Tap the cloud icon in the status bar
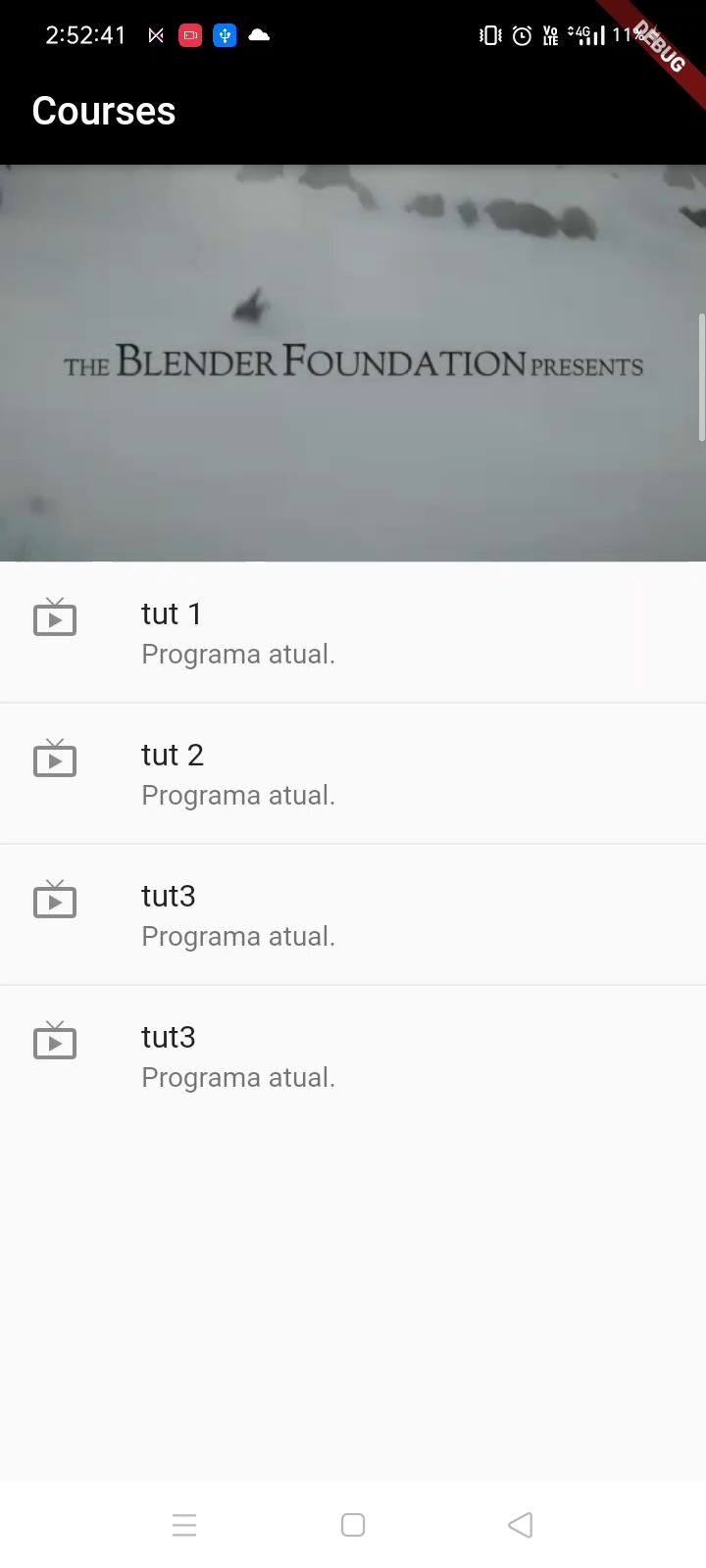This screenshot has width=706, height=1568. tap(258, 35)
